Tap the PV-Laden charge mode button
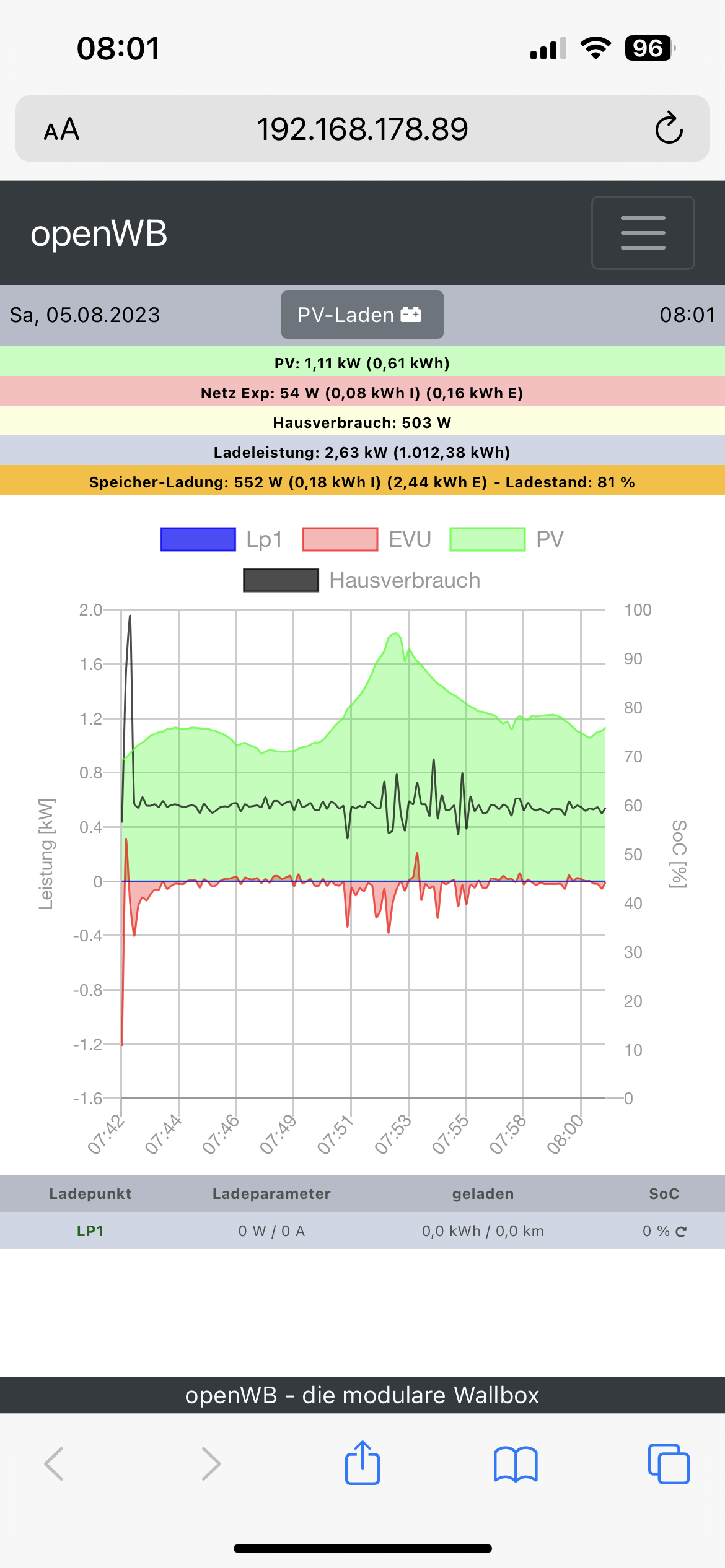Viewport: 725px width, 1568px height. [x=362, y=315]
